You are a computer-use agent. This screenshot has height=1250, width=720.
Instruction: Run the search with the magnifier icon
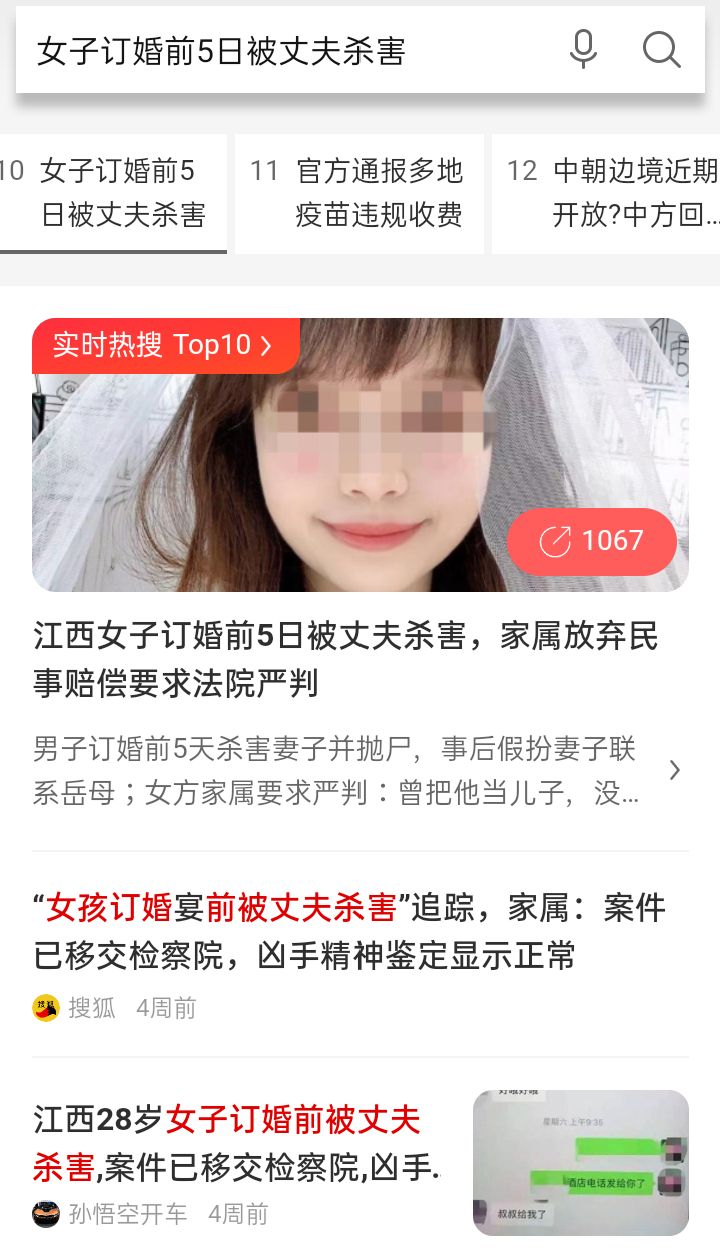click(661, 49)
